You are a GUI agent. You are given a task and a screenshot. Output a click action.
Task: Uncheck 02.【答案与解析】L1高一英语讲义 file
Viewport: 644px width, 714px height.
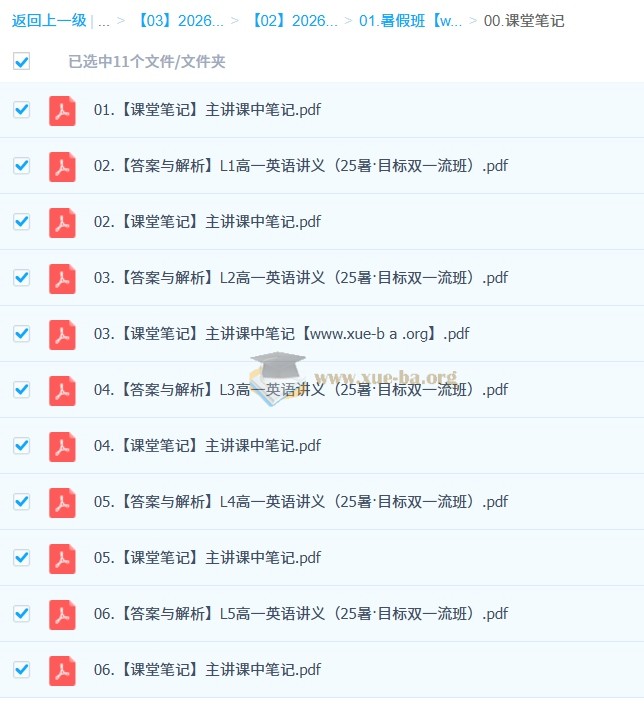click(x=21, y=166)
